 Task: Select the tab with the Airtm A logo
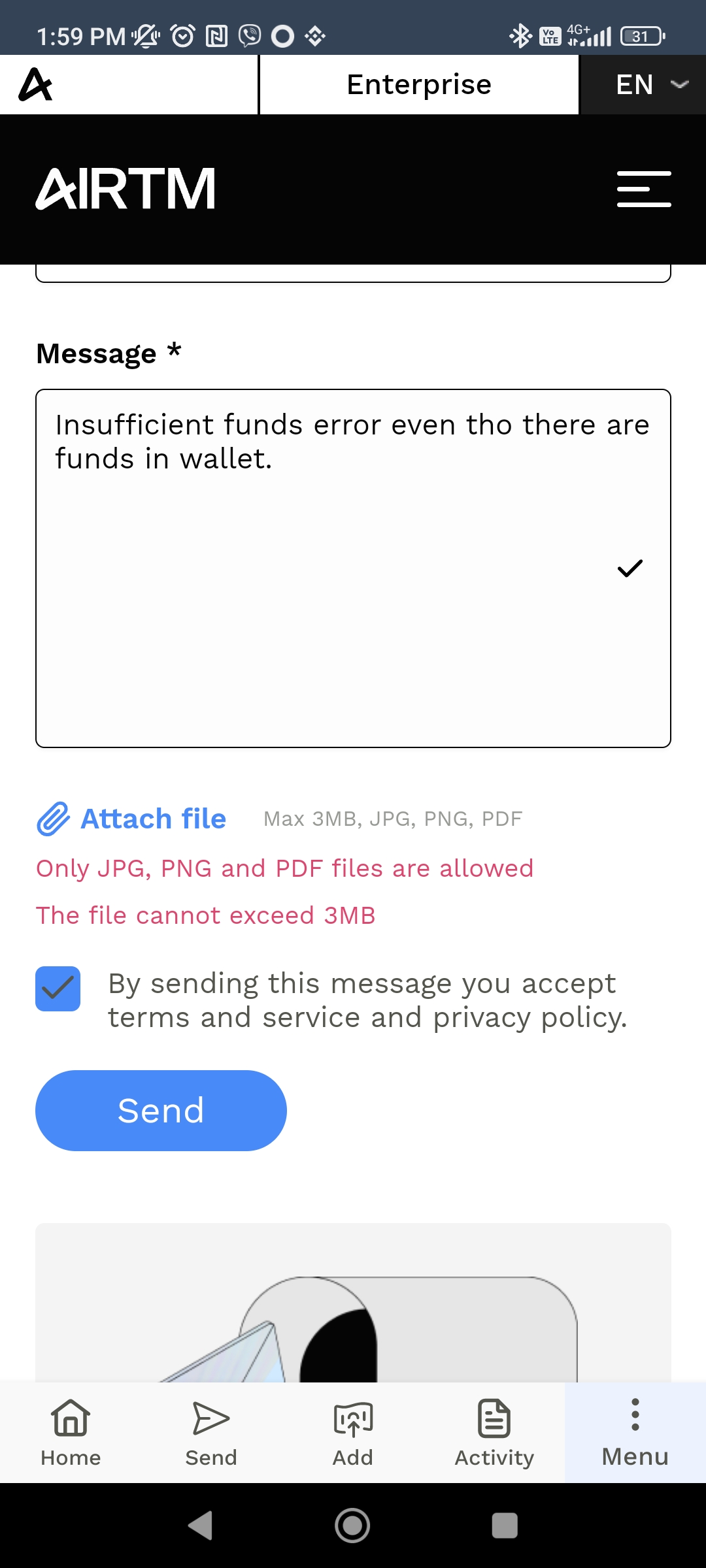[129, 84]
